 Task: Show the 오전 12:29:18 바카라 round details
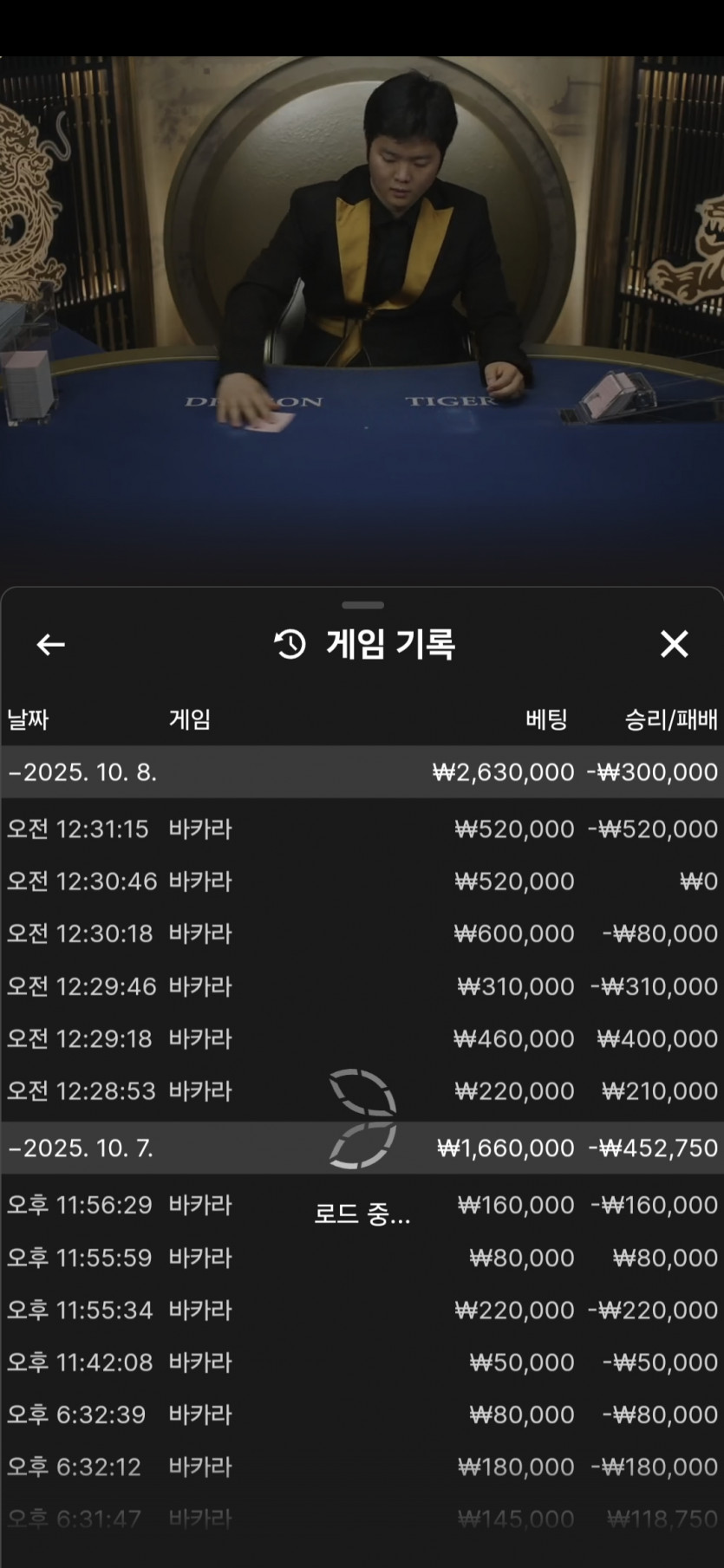(362, 1038)
